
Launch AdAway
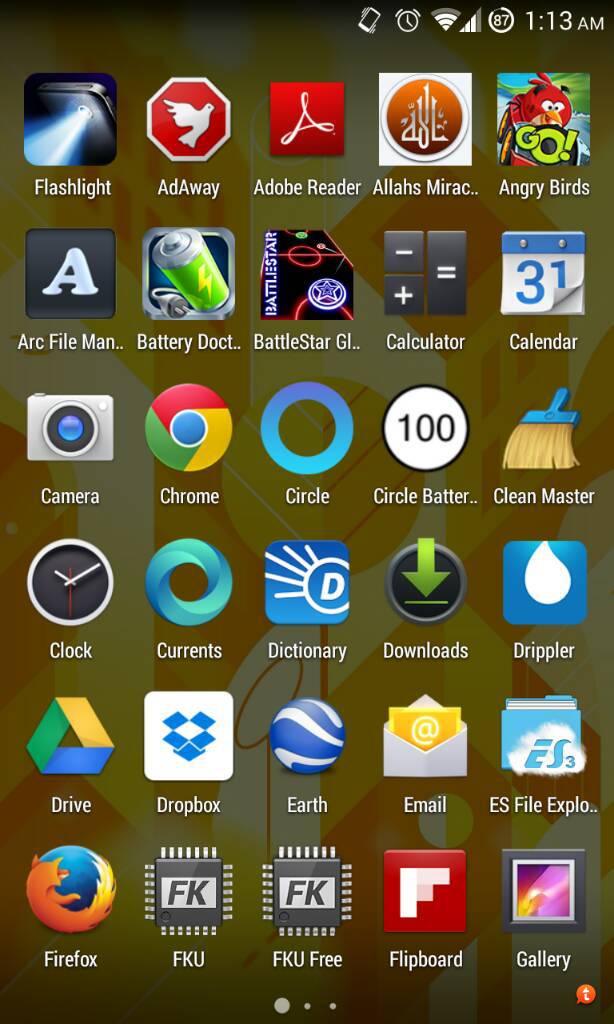pyautogui.click(x=188, y=120)
